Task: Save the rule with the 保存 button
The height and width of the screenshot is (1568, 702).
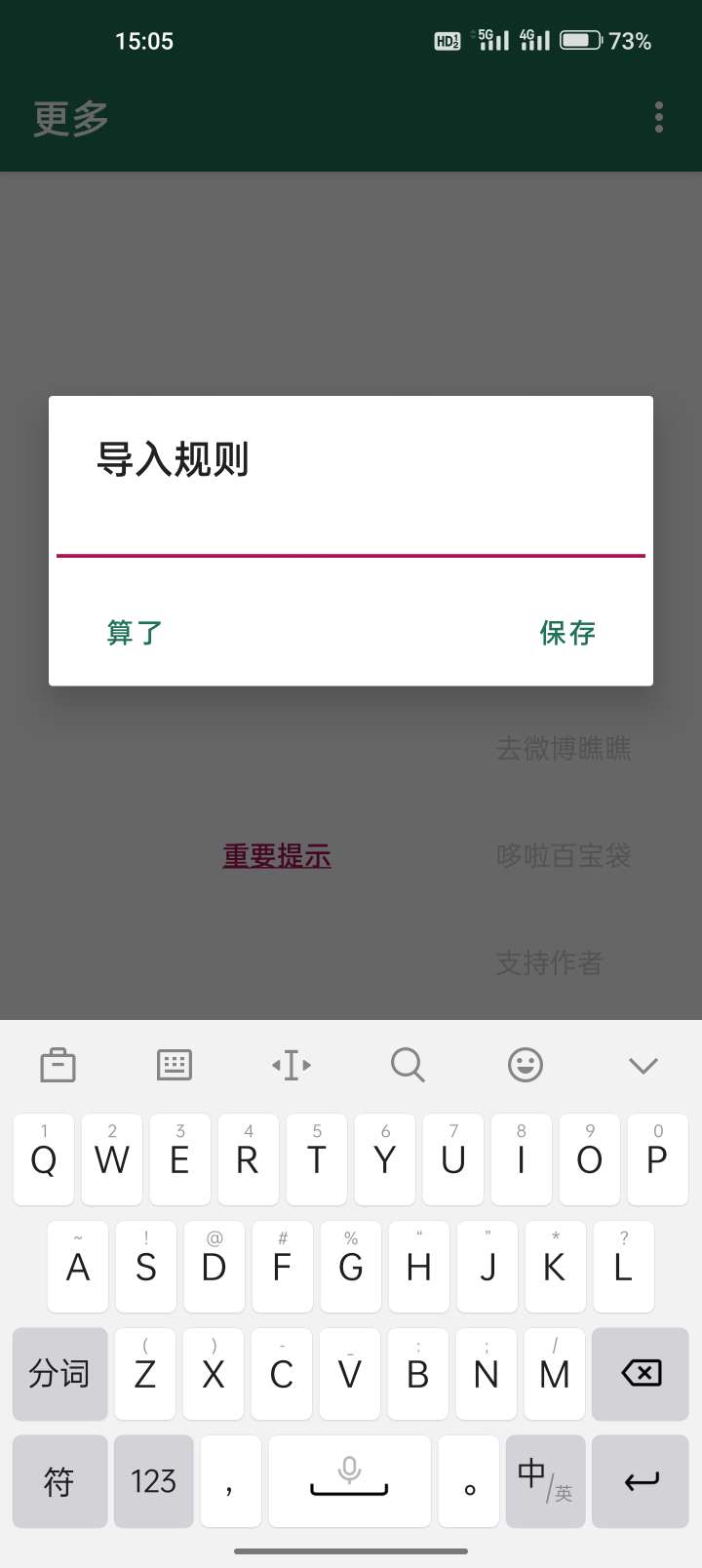Action: coord(567,633)
